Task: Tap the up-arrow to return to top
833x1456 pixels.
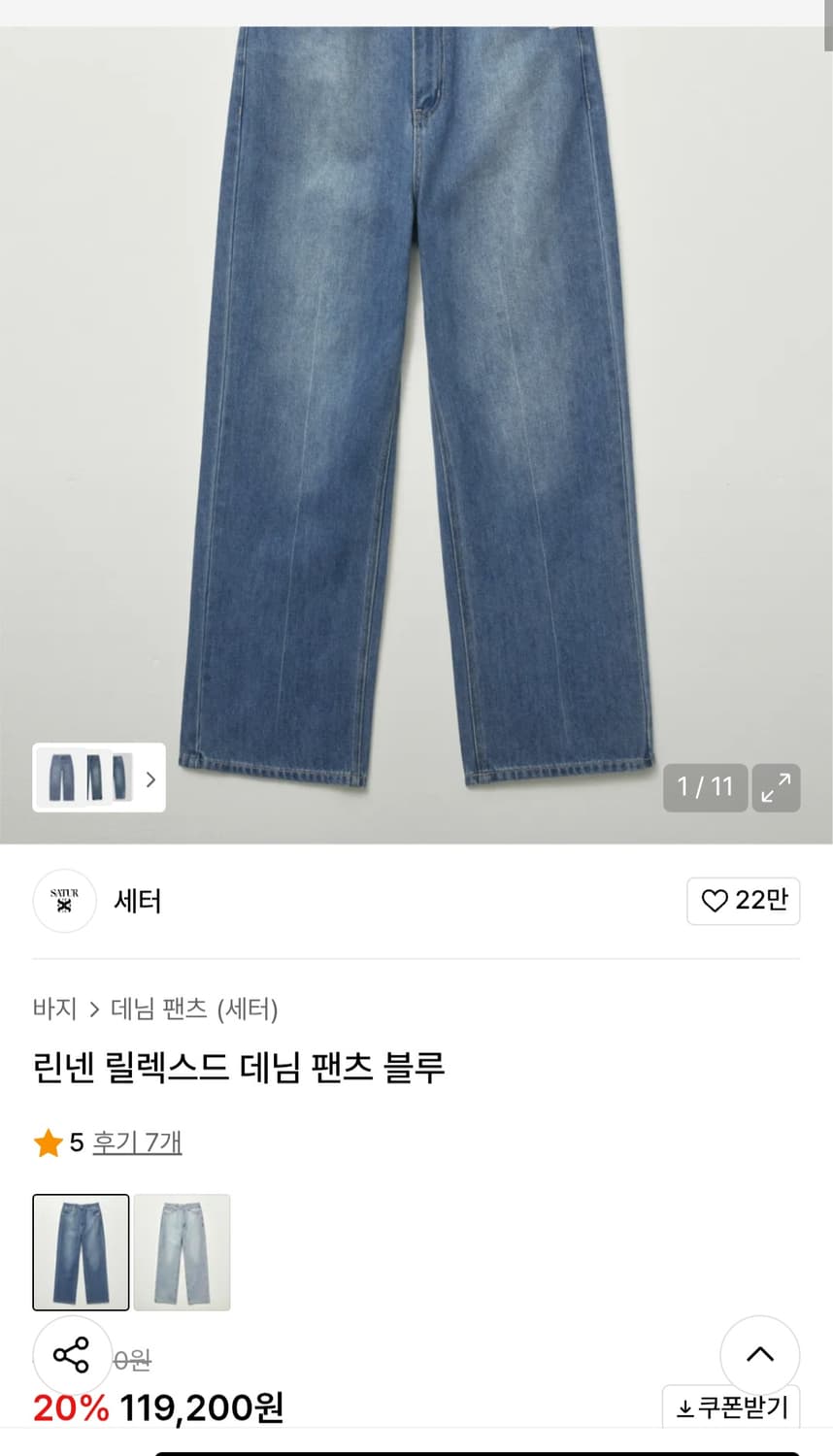Action: pos(760,1356)
